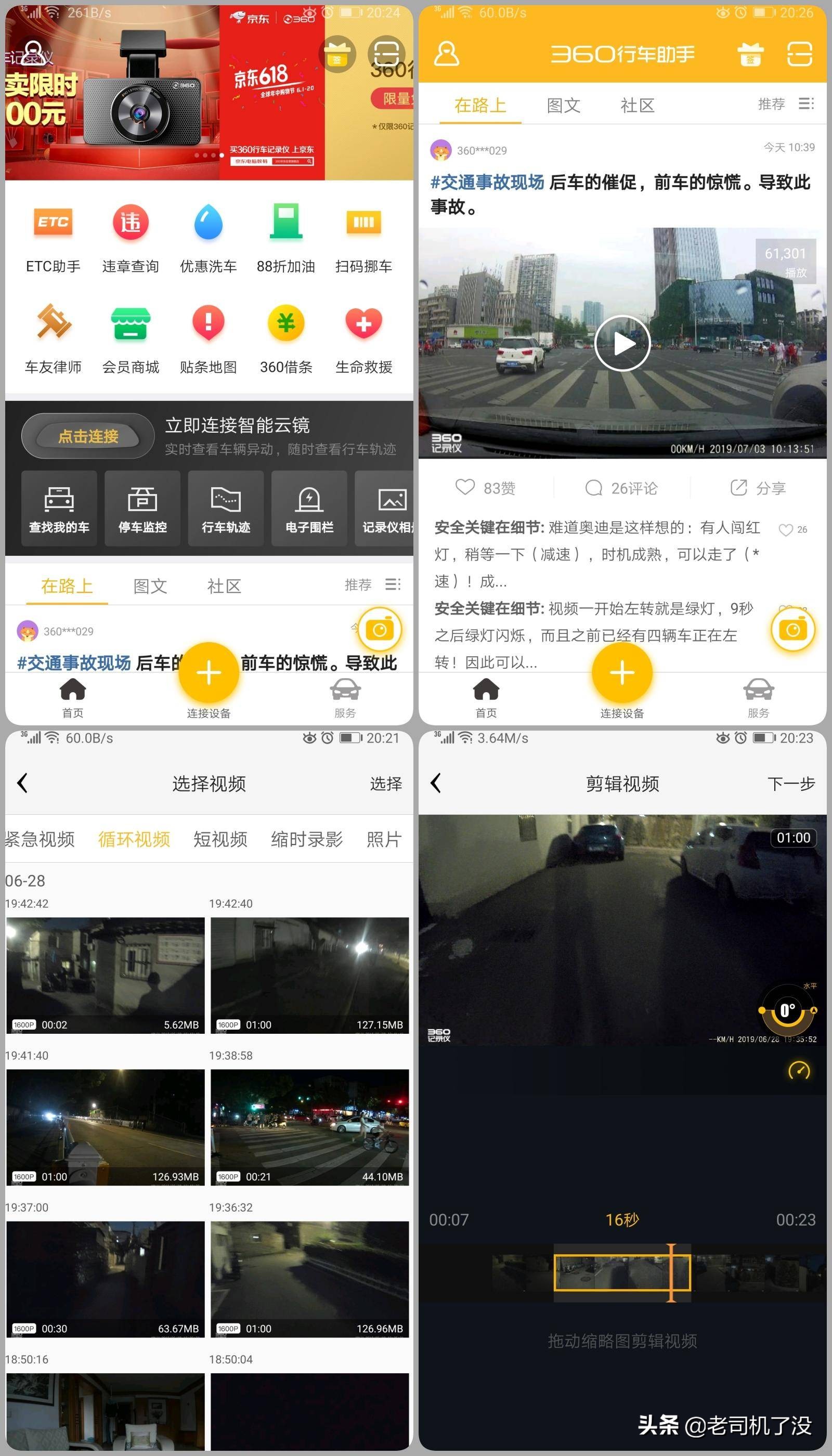
Task: Like the post with 83 likes
Action: tap(485, 488)
